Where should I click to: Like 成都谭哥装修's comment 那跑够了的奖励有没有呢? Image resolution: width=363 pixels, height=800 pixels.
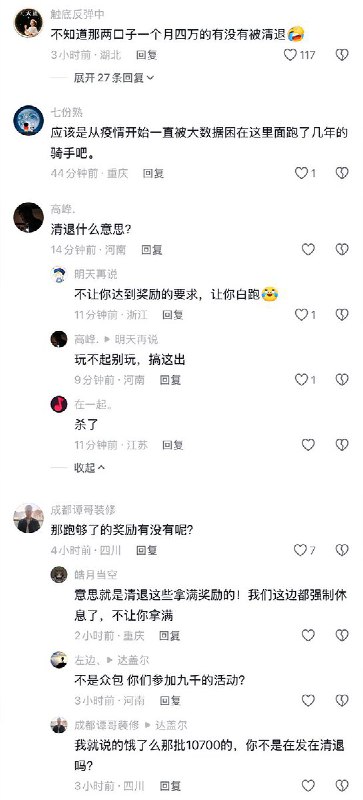pos(300,550)
